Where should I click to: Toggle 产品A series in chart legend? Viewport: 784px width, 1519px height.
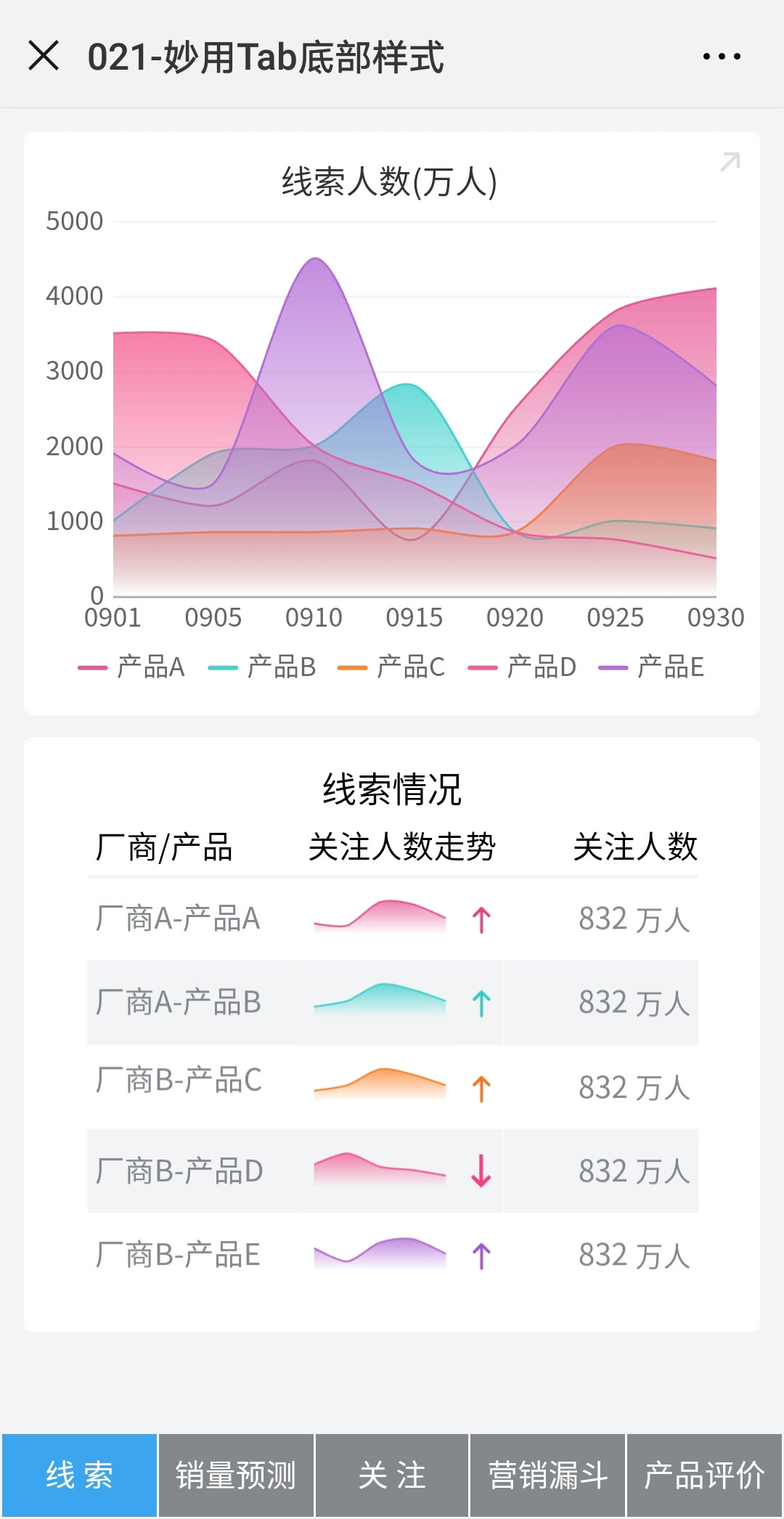point(132,667)
